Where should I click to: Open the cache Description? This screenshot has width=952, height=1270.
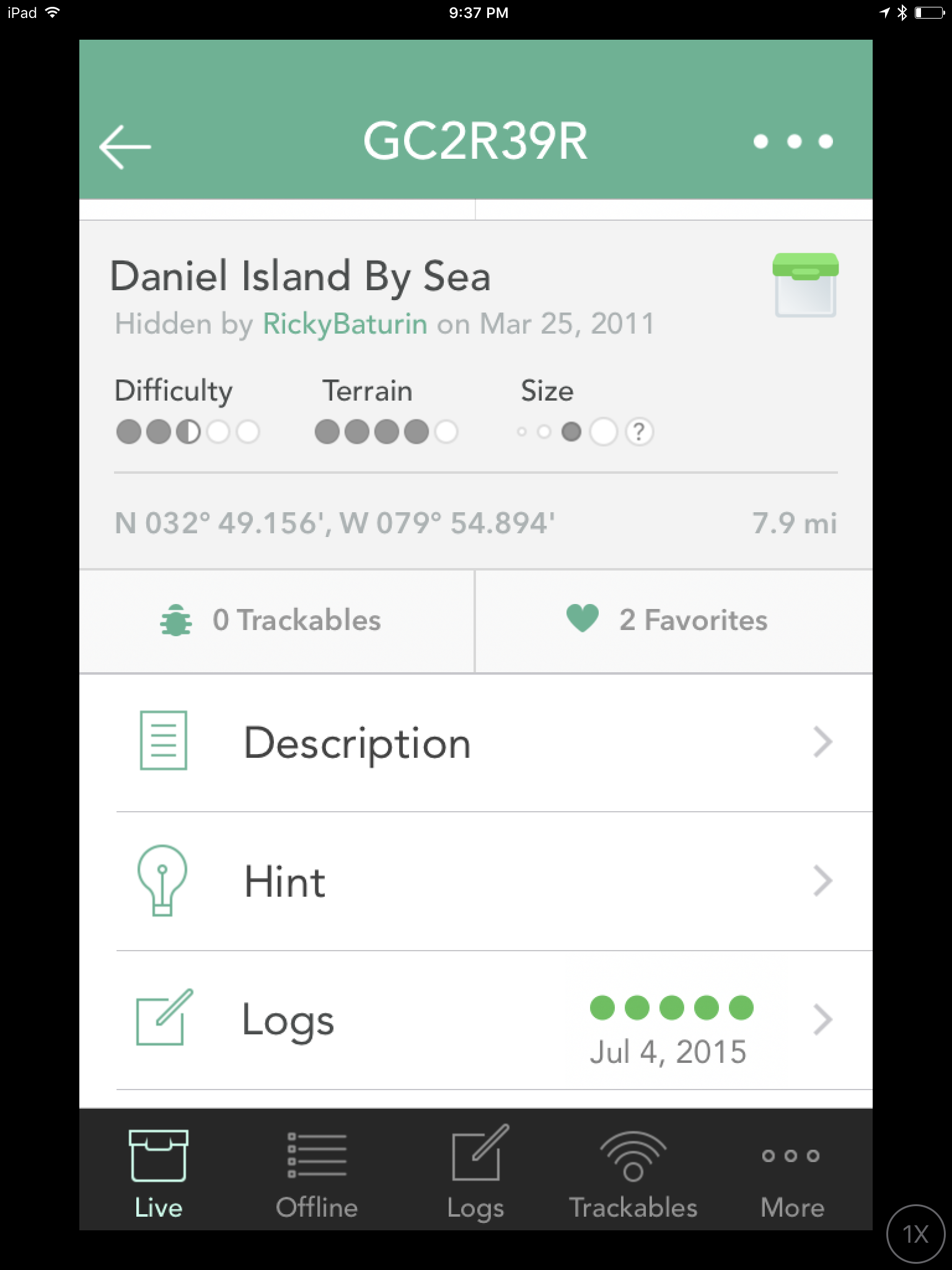(x=475, y=742)
